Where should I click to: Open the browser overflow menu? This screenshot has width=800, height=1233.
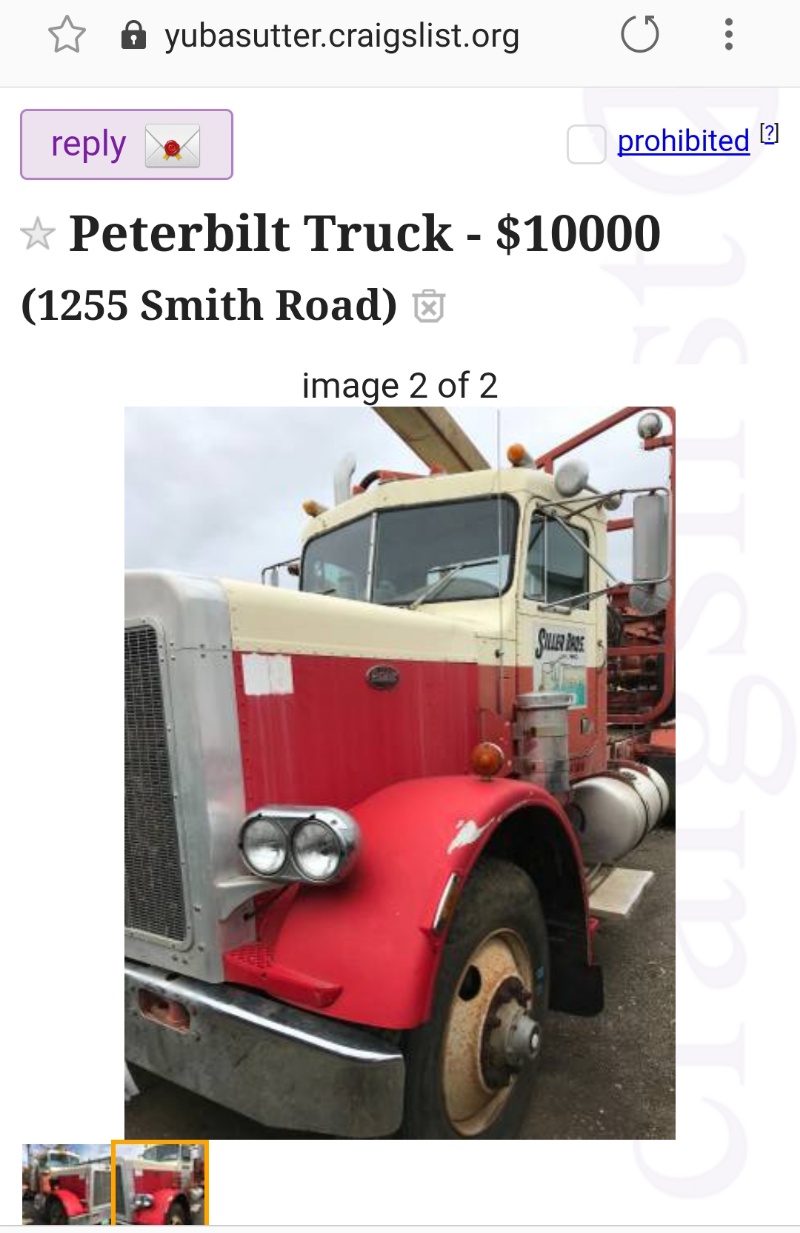point(729,36)
